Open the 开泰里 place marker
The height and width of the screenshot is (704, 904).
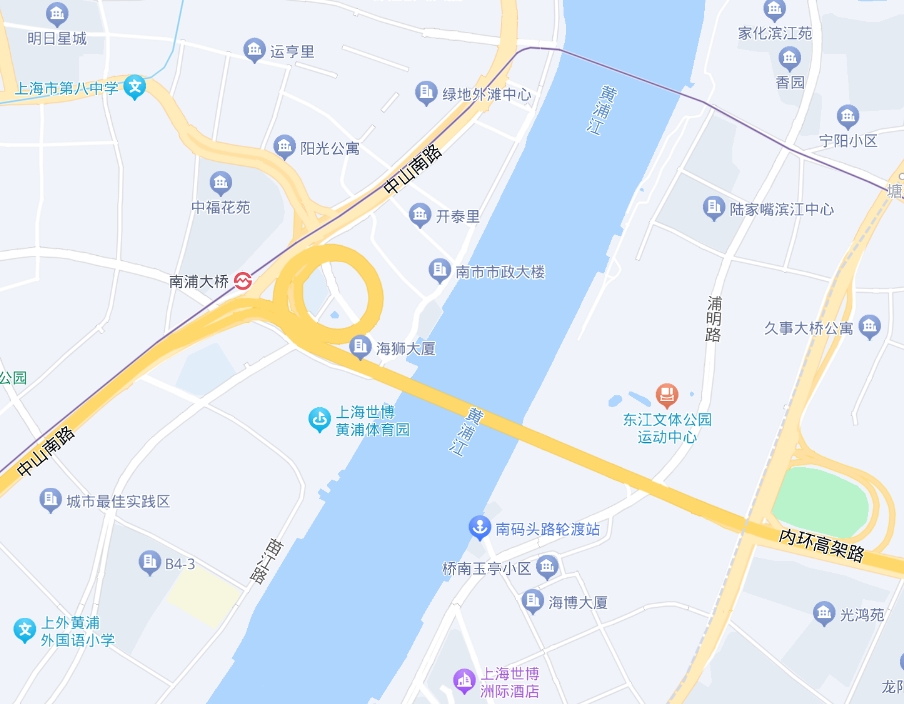click(421, 215)
